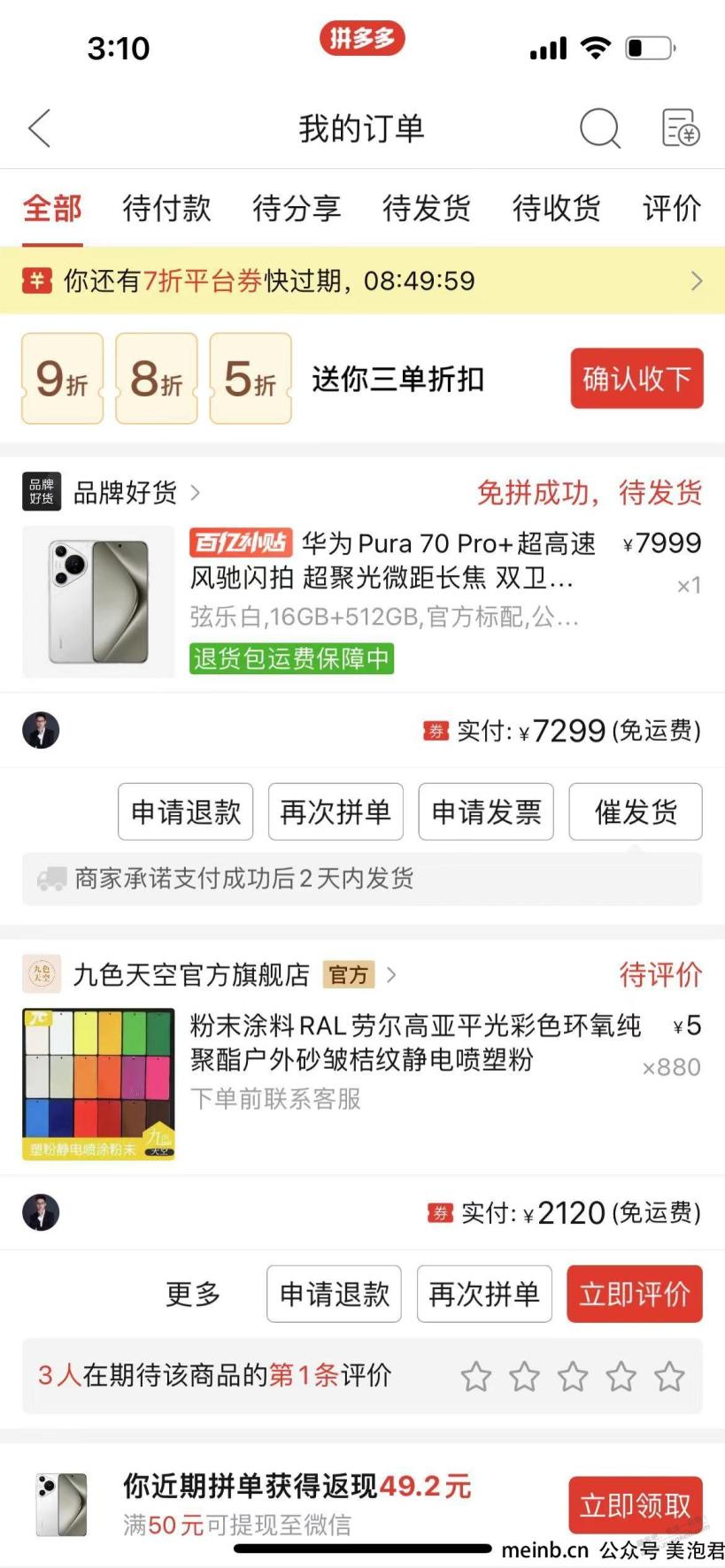The height and width of the screenshot is (1568, 725).
Task: Open 九色天空官方旗舰店 store page
Action: pyautogui.click(x=191, y=975)
